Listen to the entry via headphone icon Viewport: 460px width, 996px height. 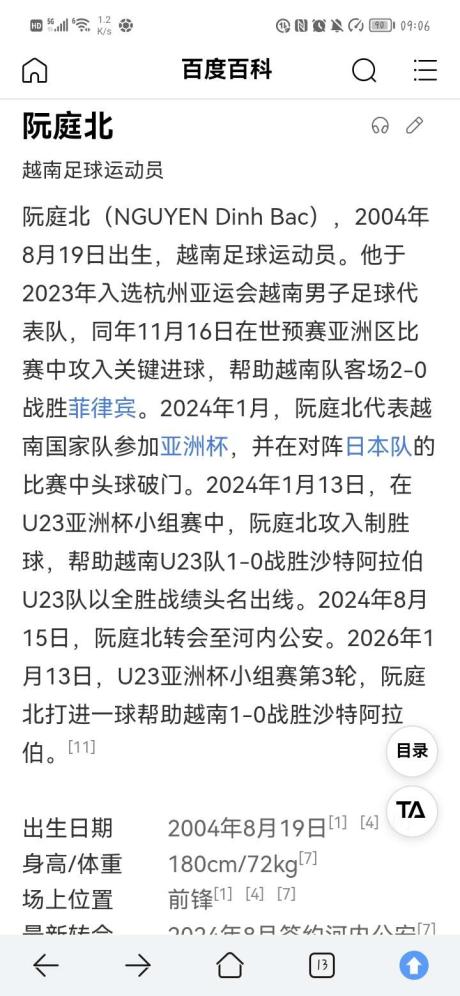click(x=380, y=125)
